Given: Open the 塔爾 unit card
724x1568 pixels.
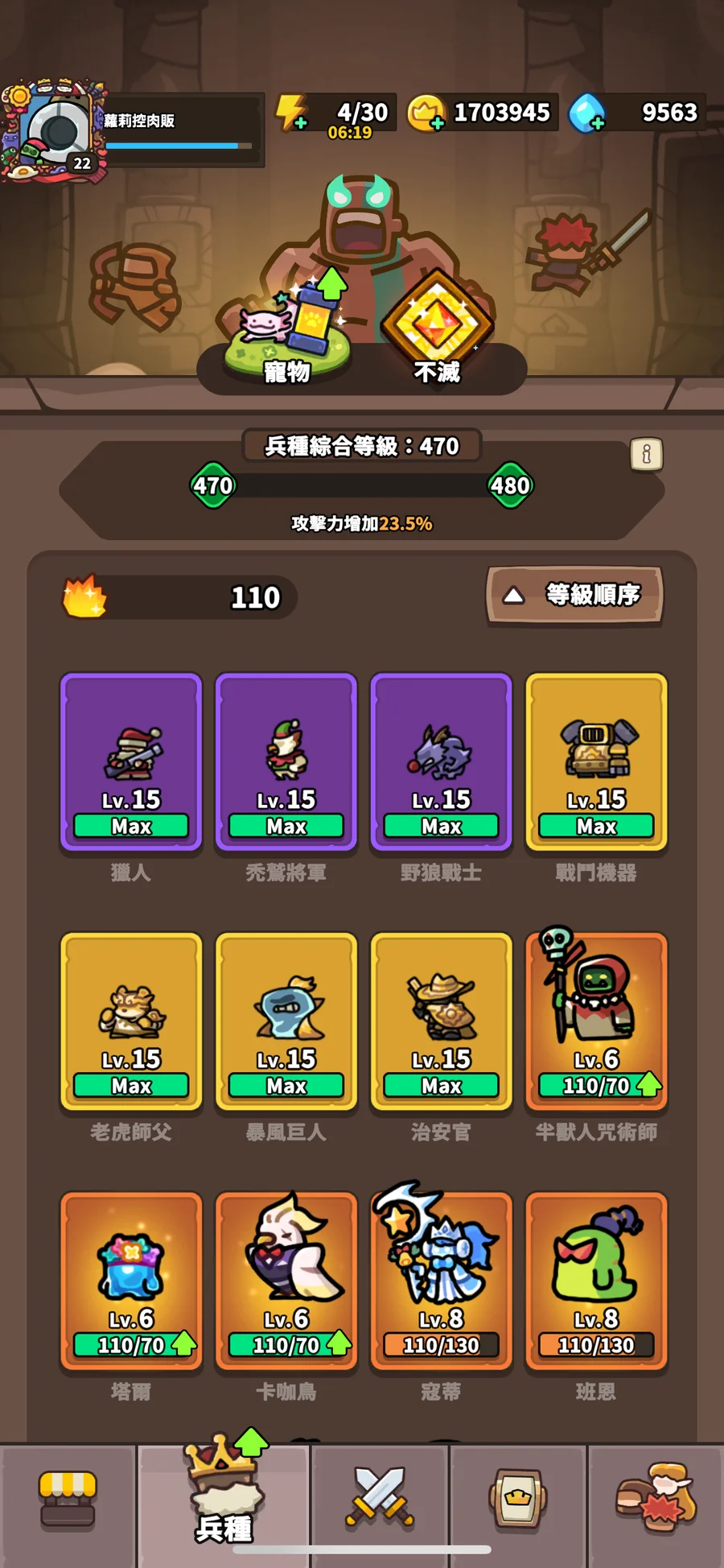Looking at the screenshot, I should [x=131, y=1280].
